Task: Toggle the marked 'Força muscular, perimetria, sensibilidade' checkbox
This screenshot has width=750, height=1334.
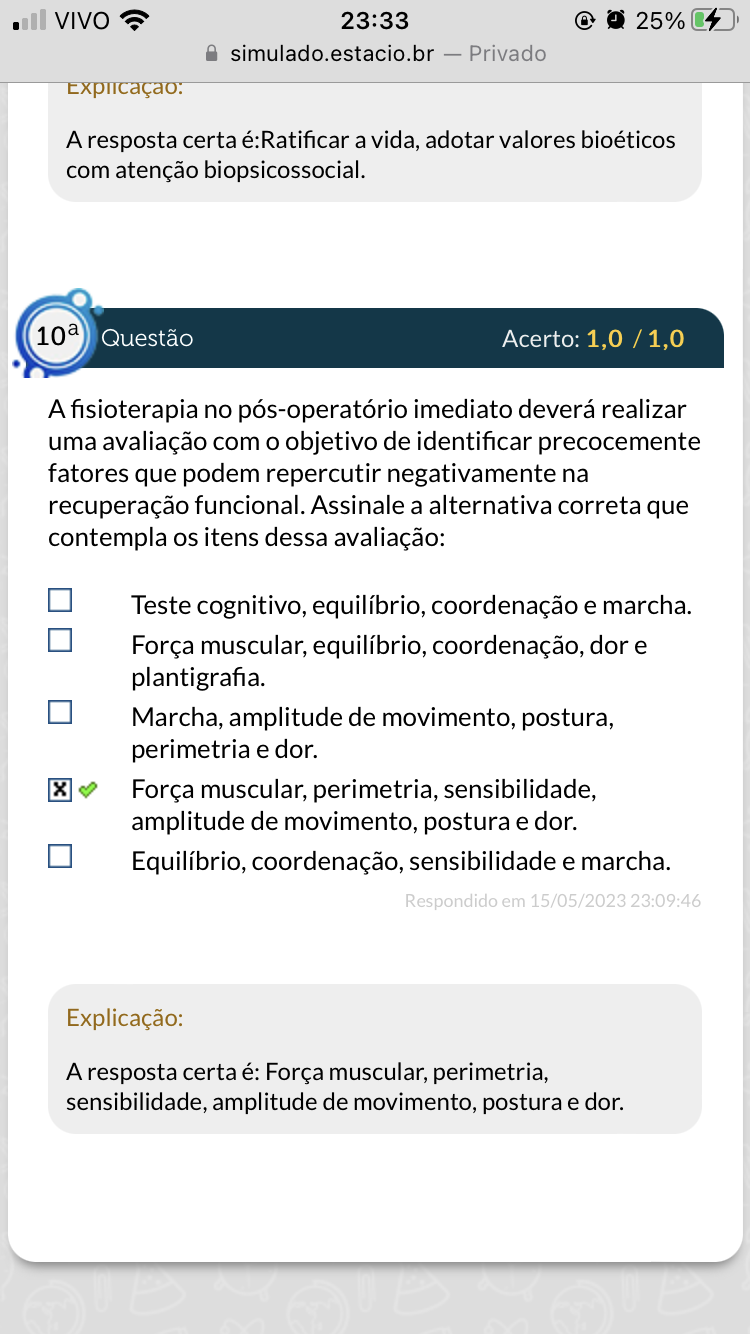Action: (x=61, y=790)
